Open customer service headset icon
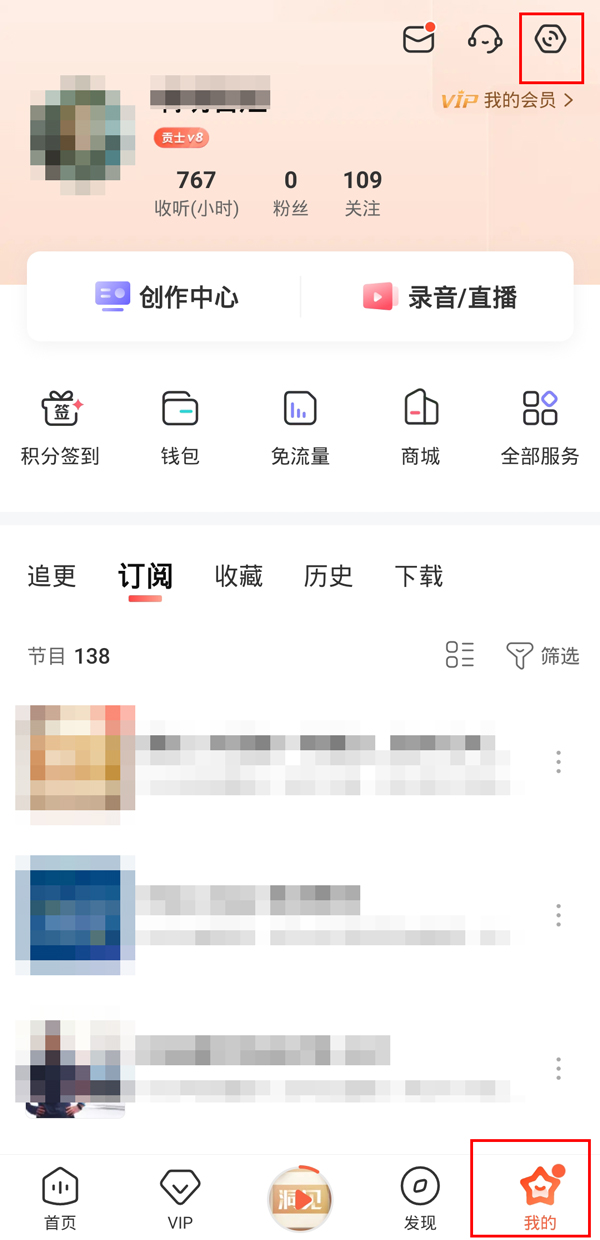Viewport: 600px width, 1240px height. coord(485,39)
